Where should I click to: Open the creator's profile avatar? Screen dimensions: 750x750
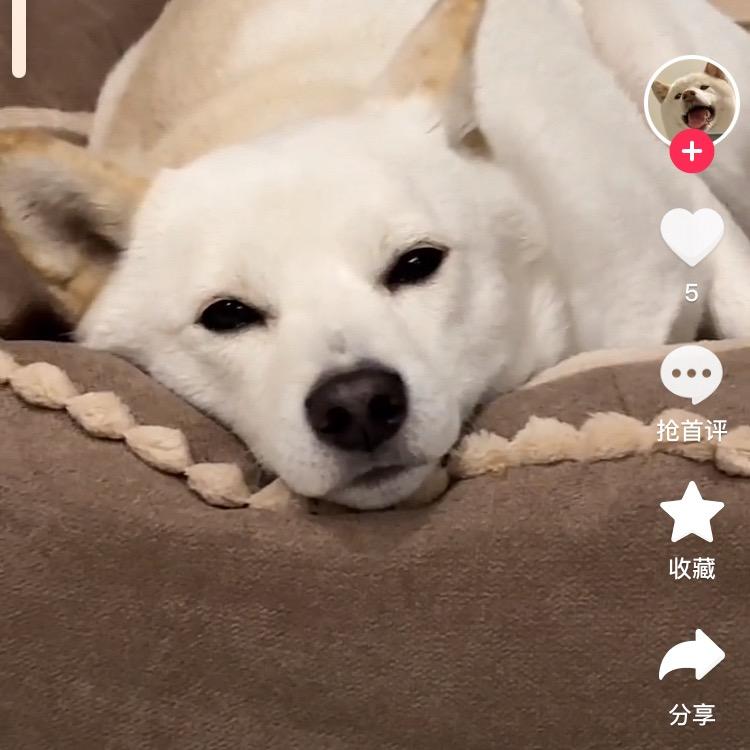691,100
